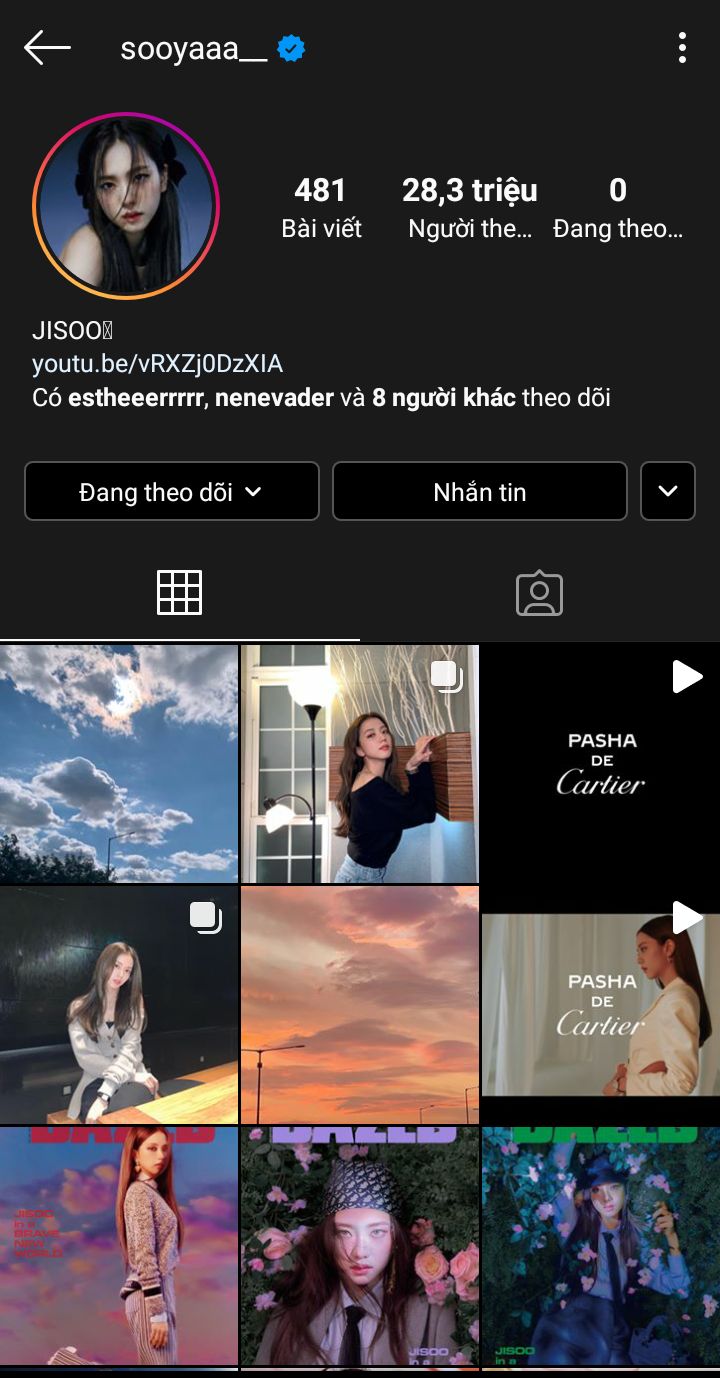Open the Đang theo following list
The height and width of the screenshot is (1378, 720).
coord(618,207)
